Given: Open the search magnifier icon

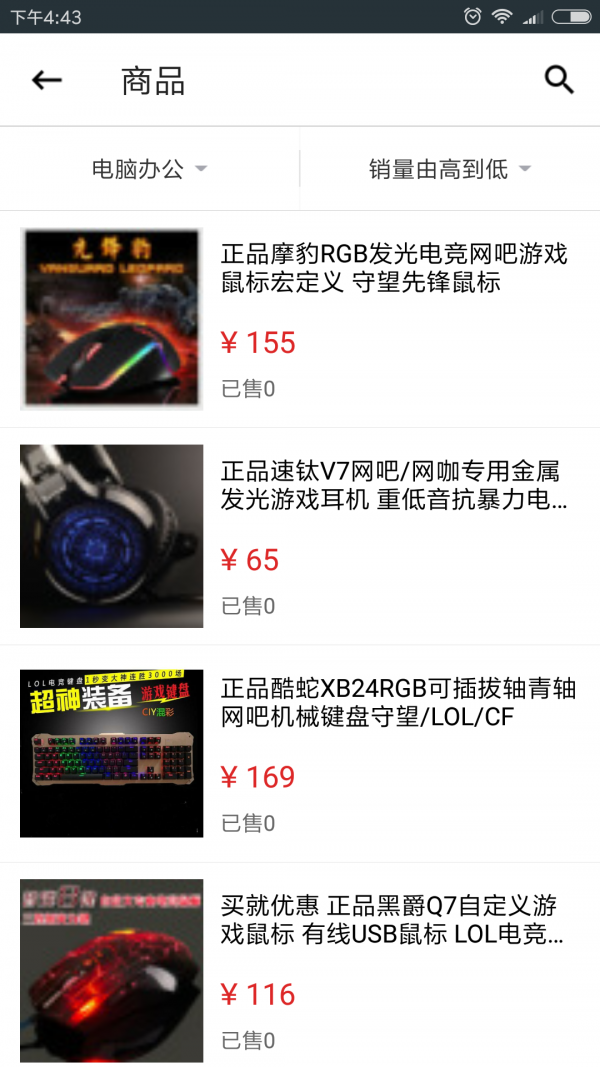Looking at the screenshot, I should [x=559, y=80].
